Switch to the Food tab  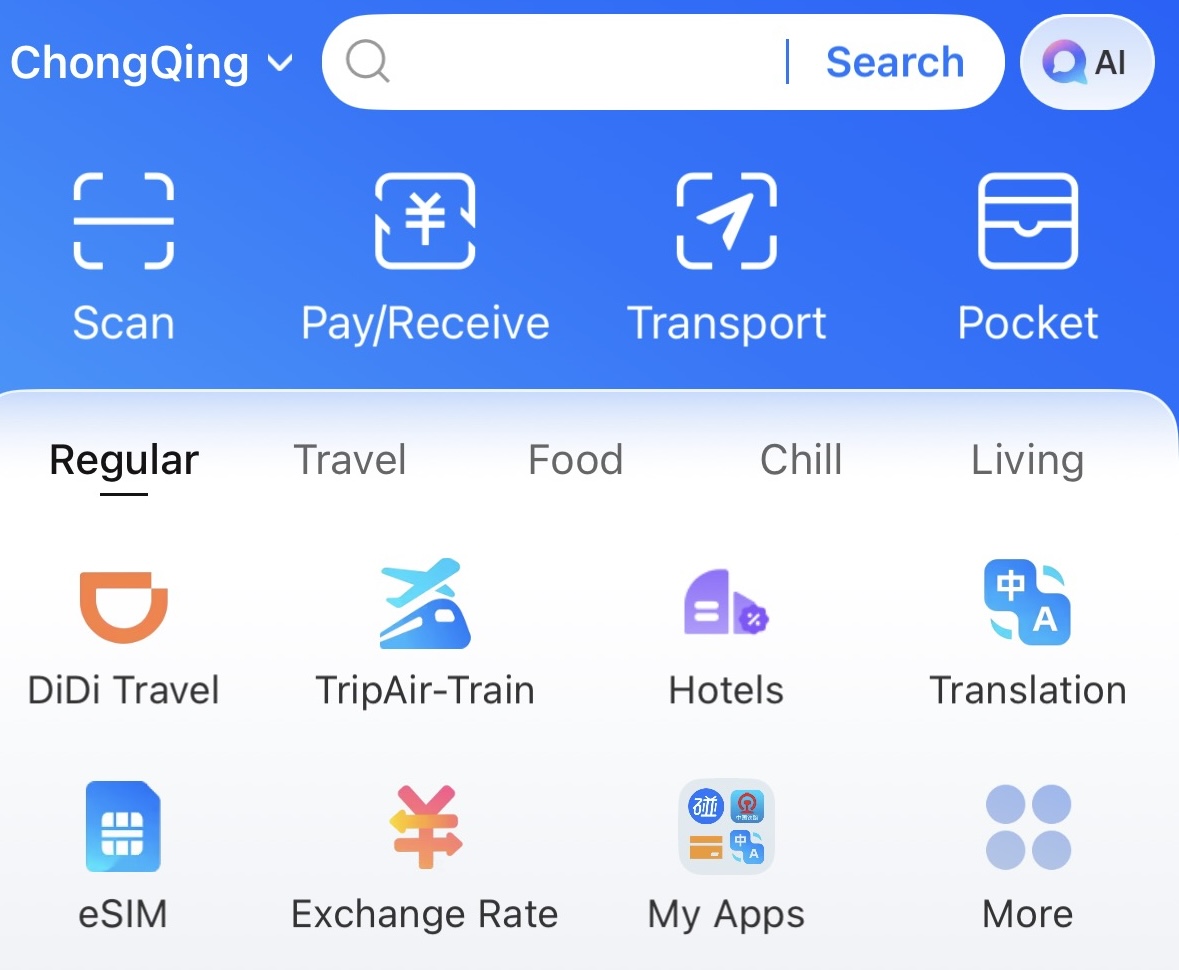click(575, 461)
